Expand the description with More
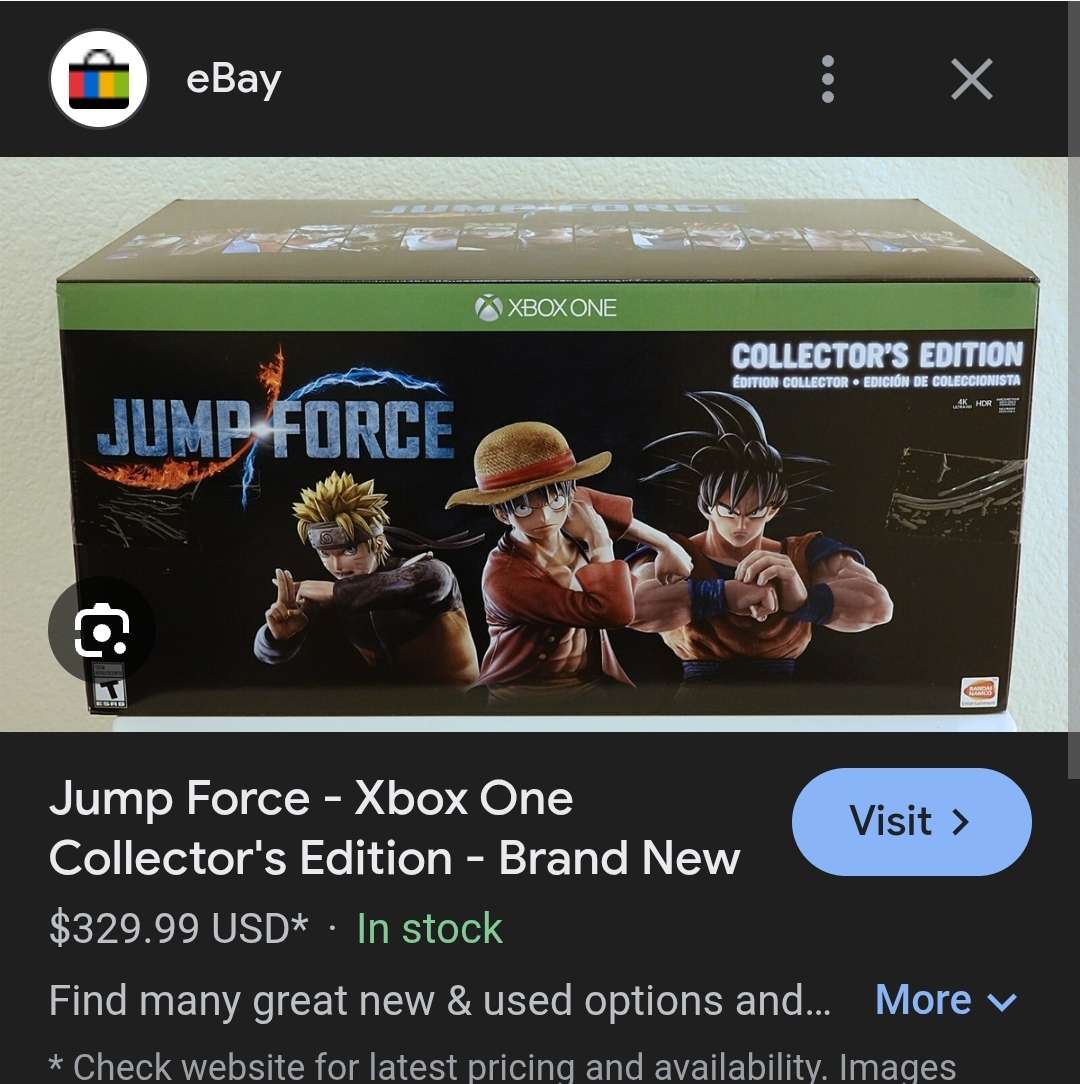The image size is (1080, 1084). 945,1000
